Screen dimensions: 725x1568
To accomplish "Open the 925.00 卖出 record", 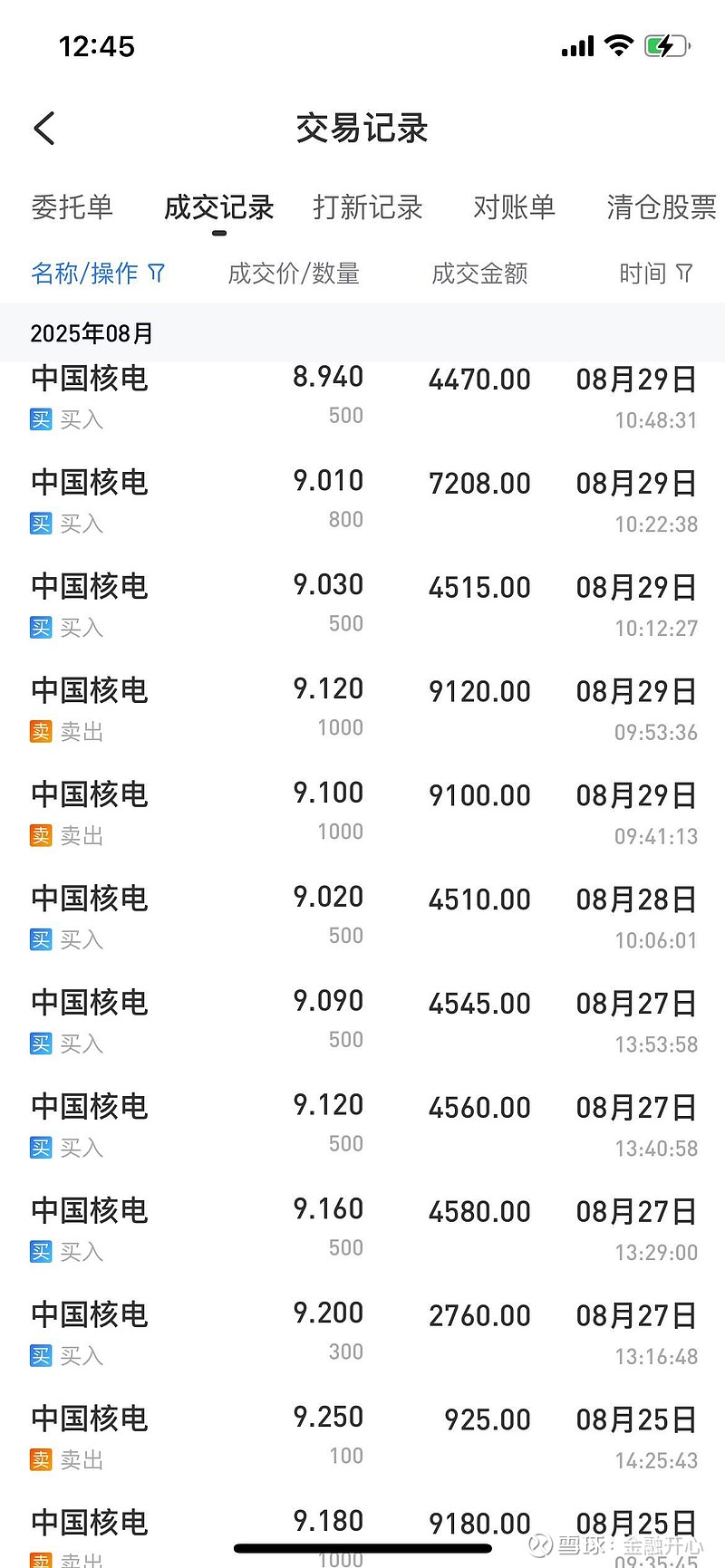I will (x=362, y=1438).
